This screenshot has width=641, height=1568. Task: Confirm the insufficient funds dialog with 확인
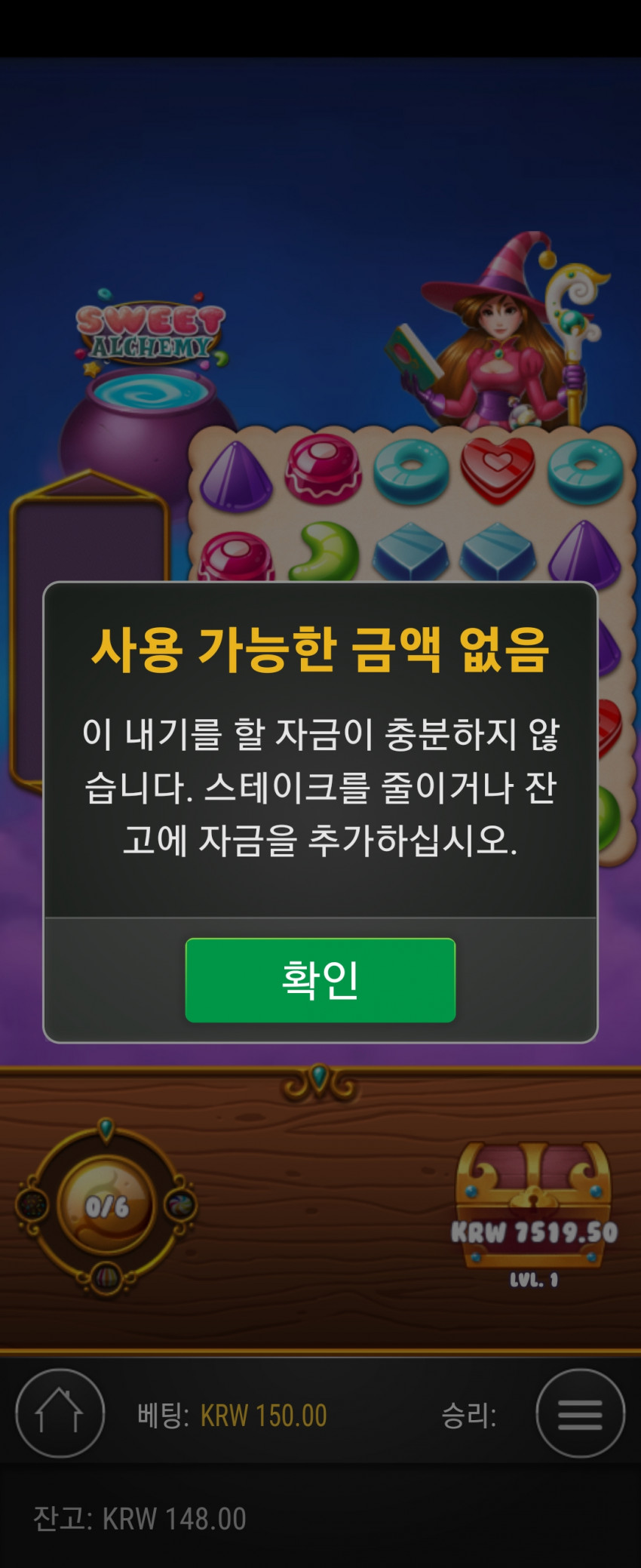(x=320, y=979)
